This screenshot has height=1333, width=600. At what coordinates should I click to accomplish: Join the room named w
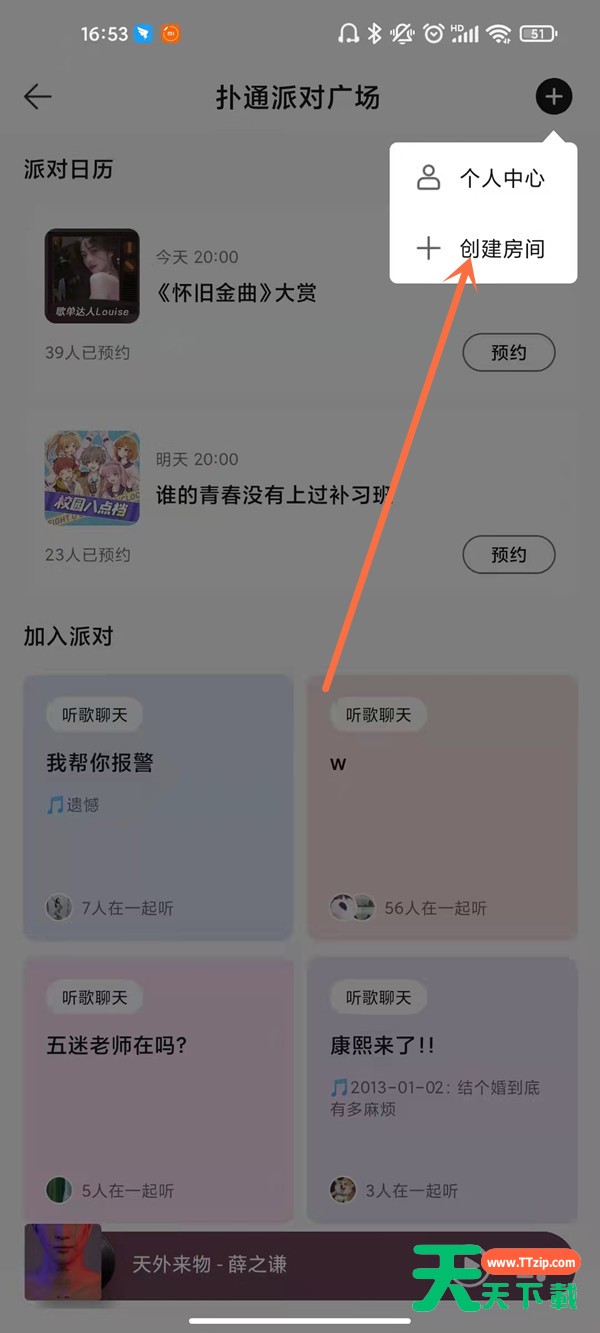[x=442, y=807]
